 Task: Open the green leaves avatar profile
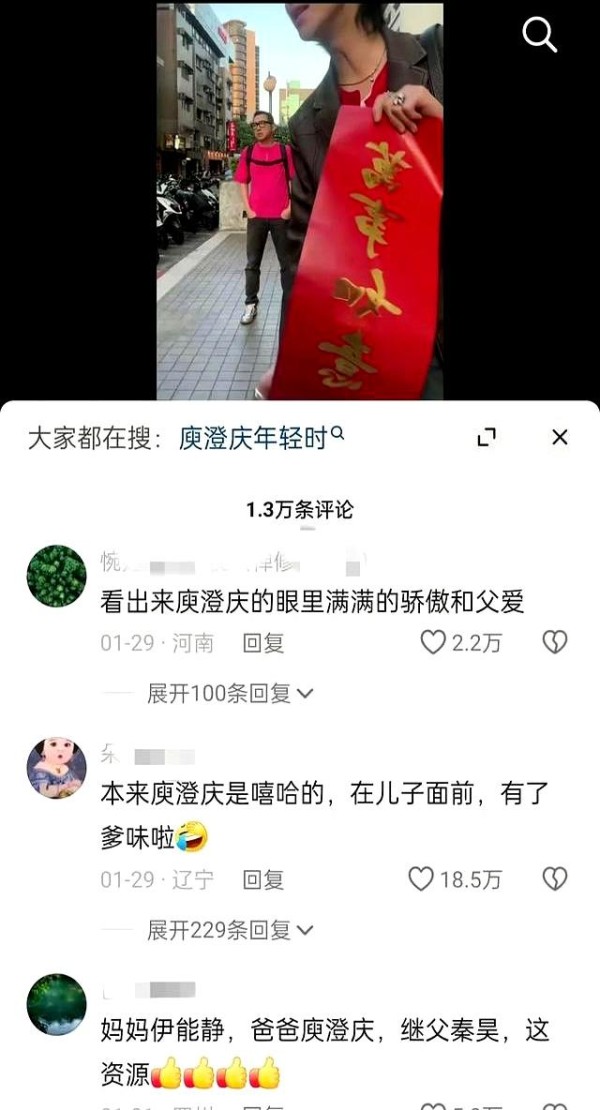pyautogui.click(x=57, y=576)
